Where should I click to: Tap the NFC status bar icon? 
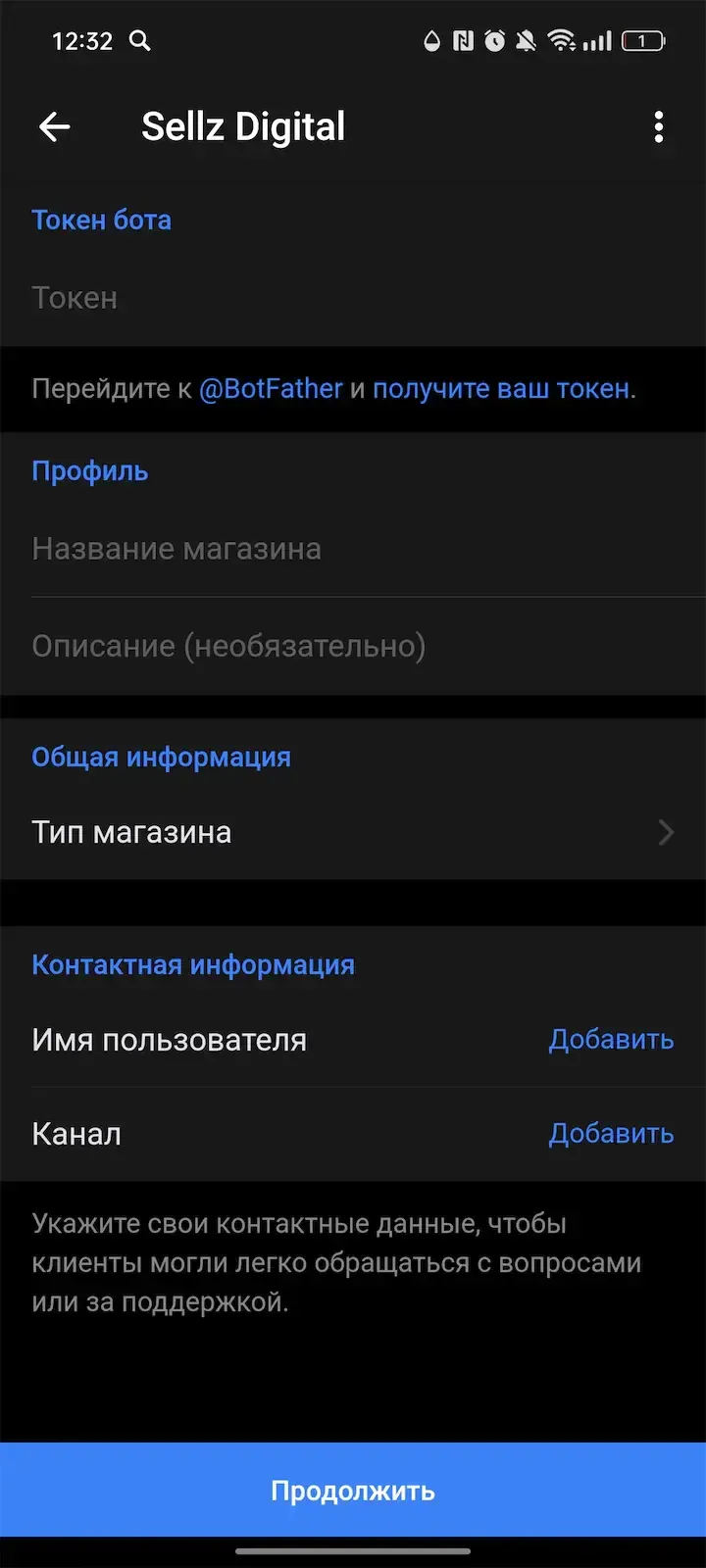click(464, 40)
